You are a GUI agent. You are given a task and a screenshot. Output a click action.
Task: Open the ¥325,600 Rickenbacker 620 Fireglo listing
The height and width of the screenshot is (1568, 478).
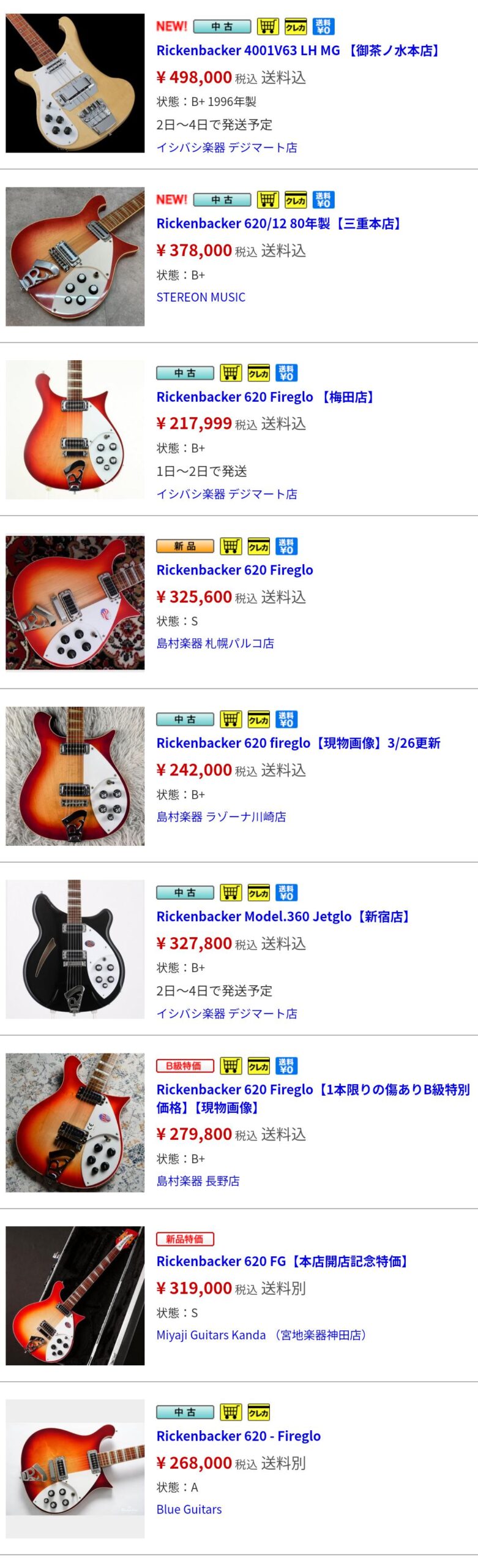coord(234,570)
